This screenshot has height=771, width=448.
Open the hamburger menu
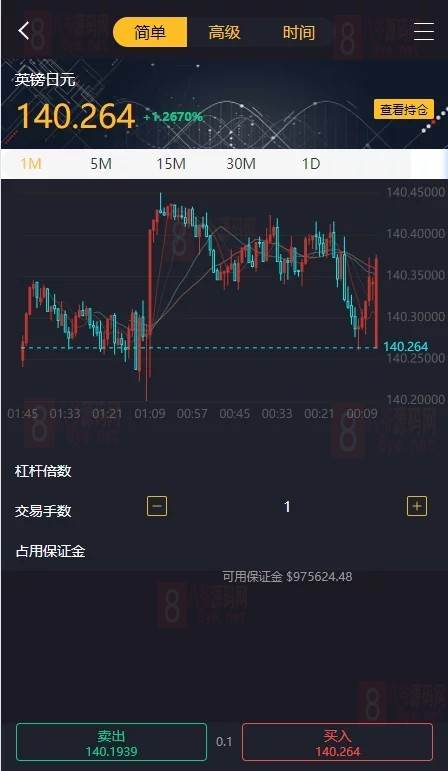tap(423, 31)
